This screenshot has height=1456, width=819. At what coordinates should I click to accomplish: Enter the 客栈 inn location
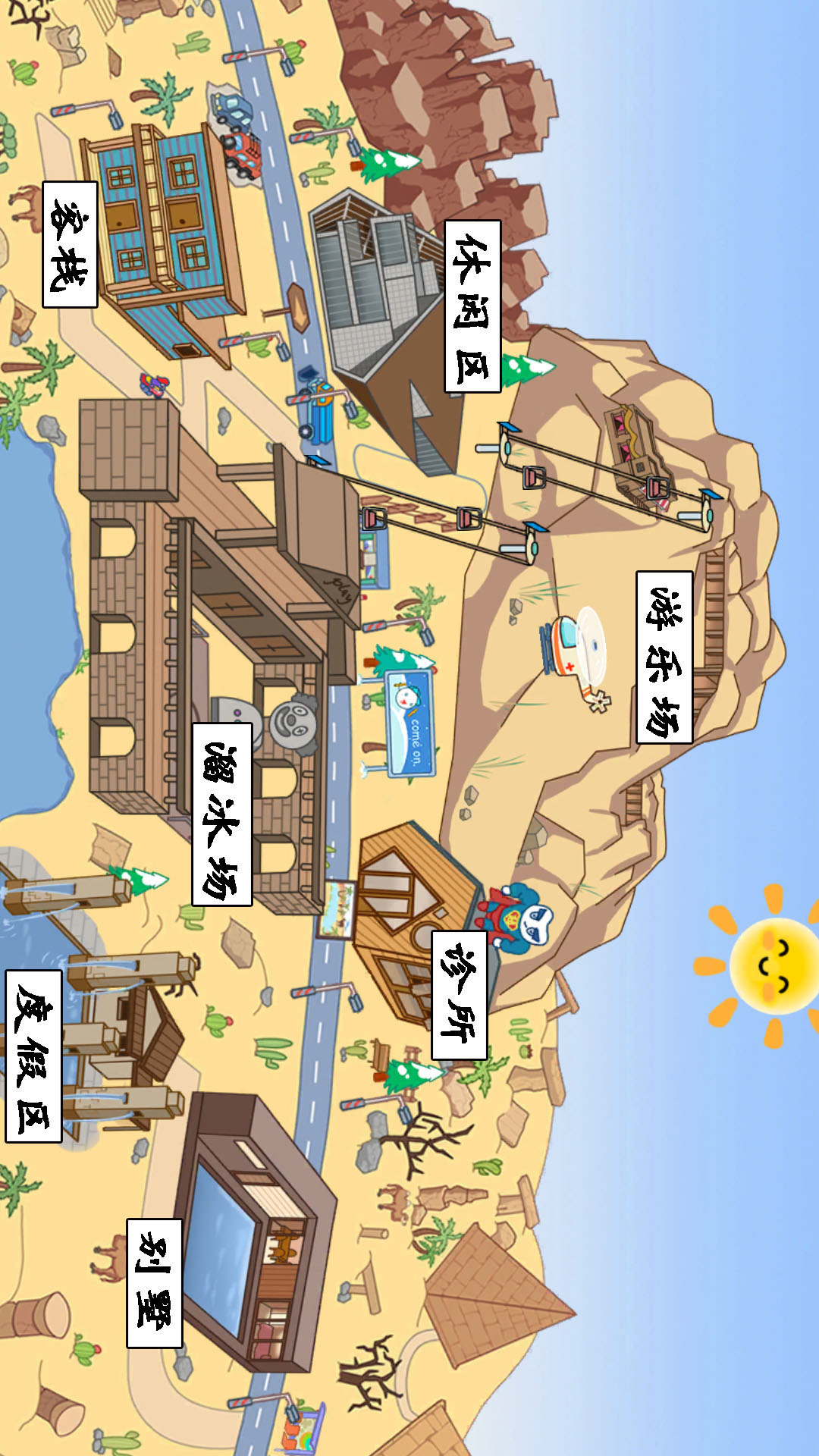[70, 244]
